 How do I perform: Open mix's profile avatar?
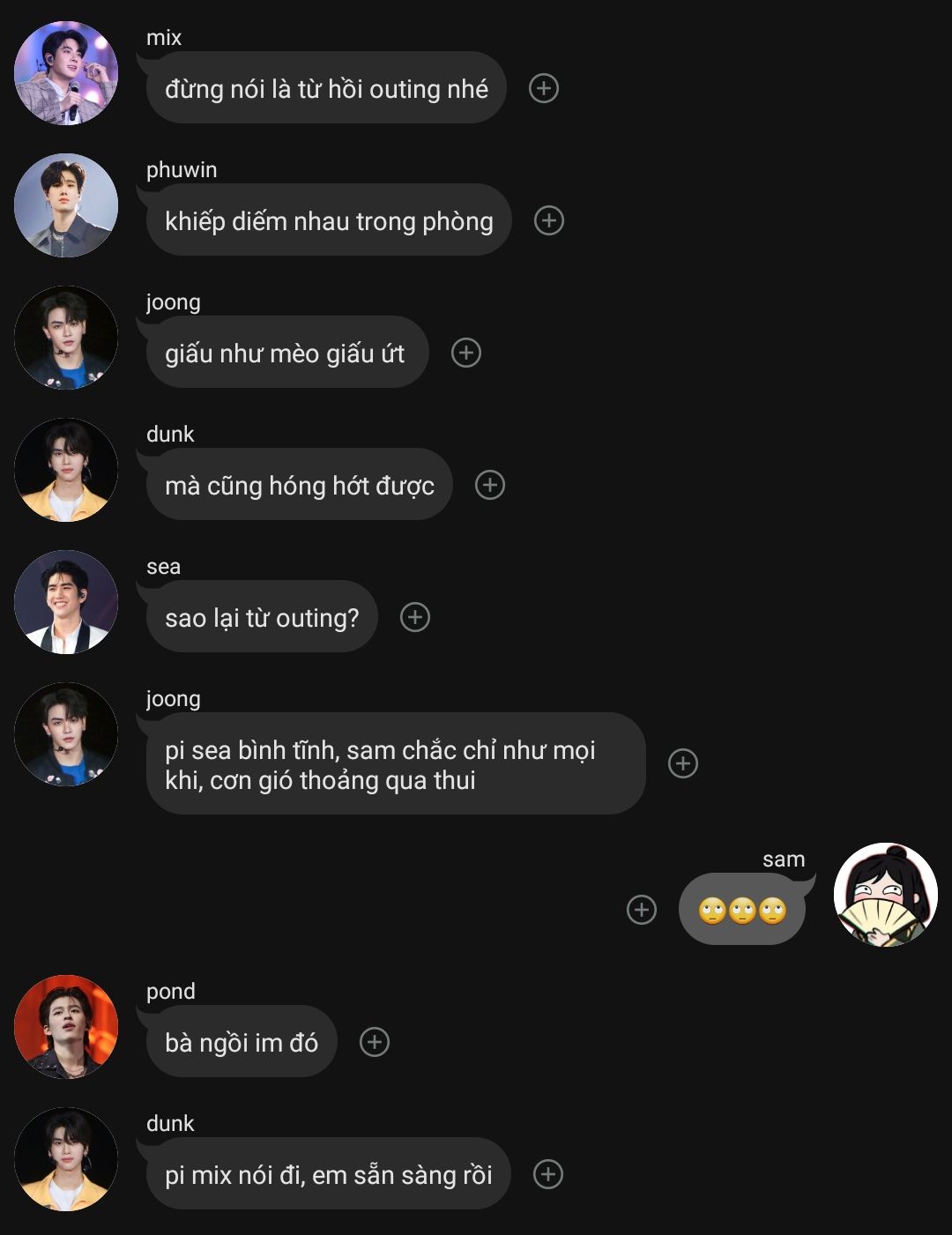coord(66,73)
